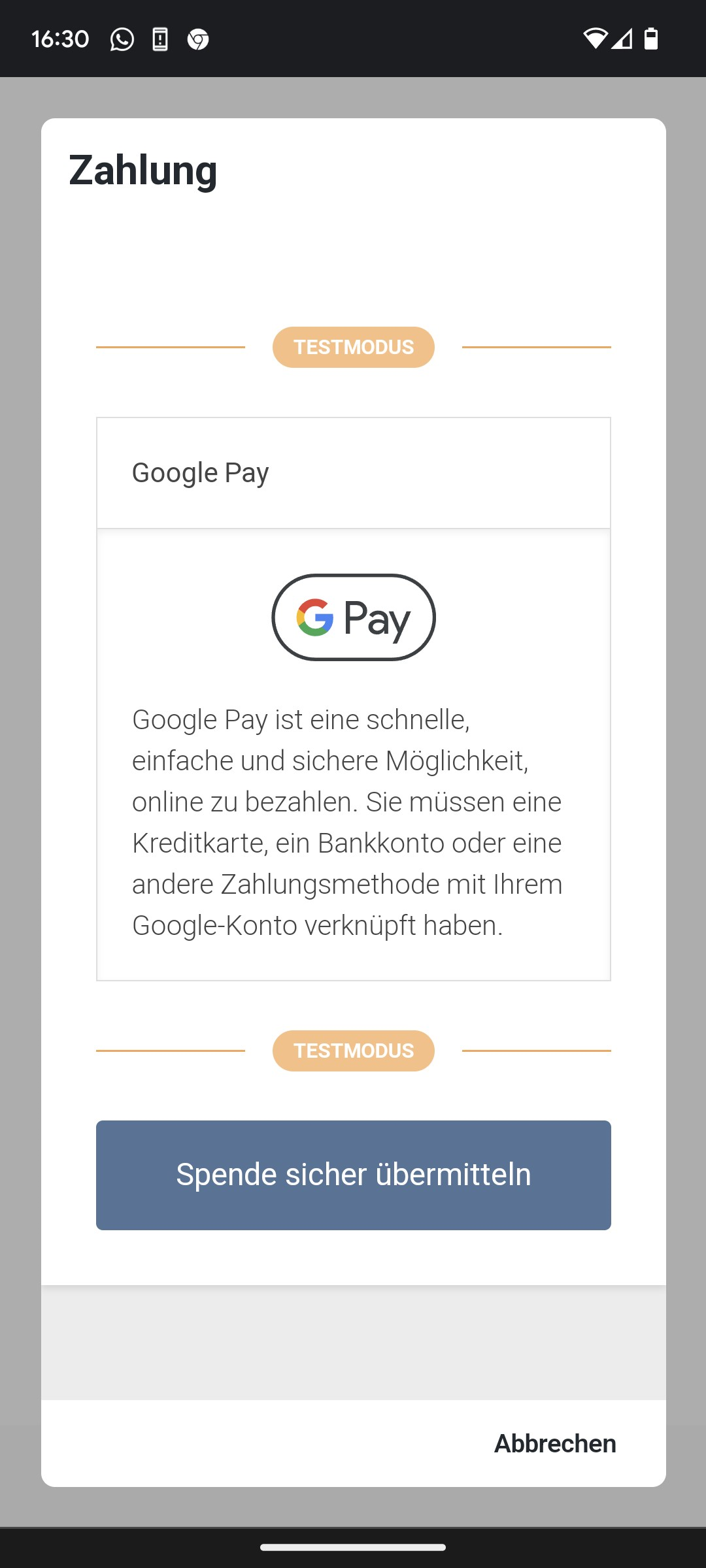Tap the 'Spende sicher übermitteln' button
This screenshot has height=1568, width=706.
pos(353,1175)
